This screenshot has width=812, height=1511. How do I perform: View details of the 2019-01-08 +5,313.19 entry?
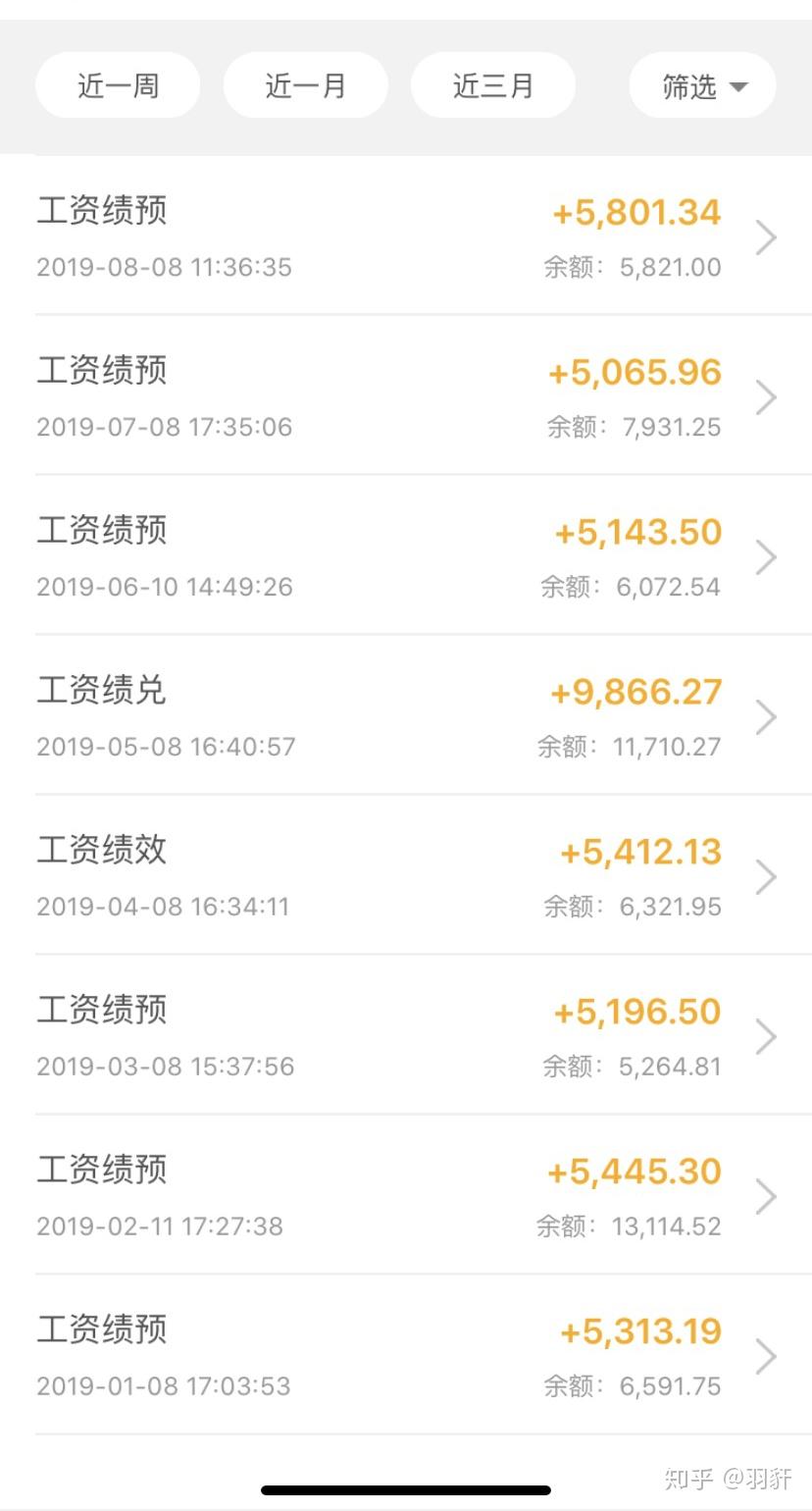[x=406, y=1356]
